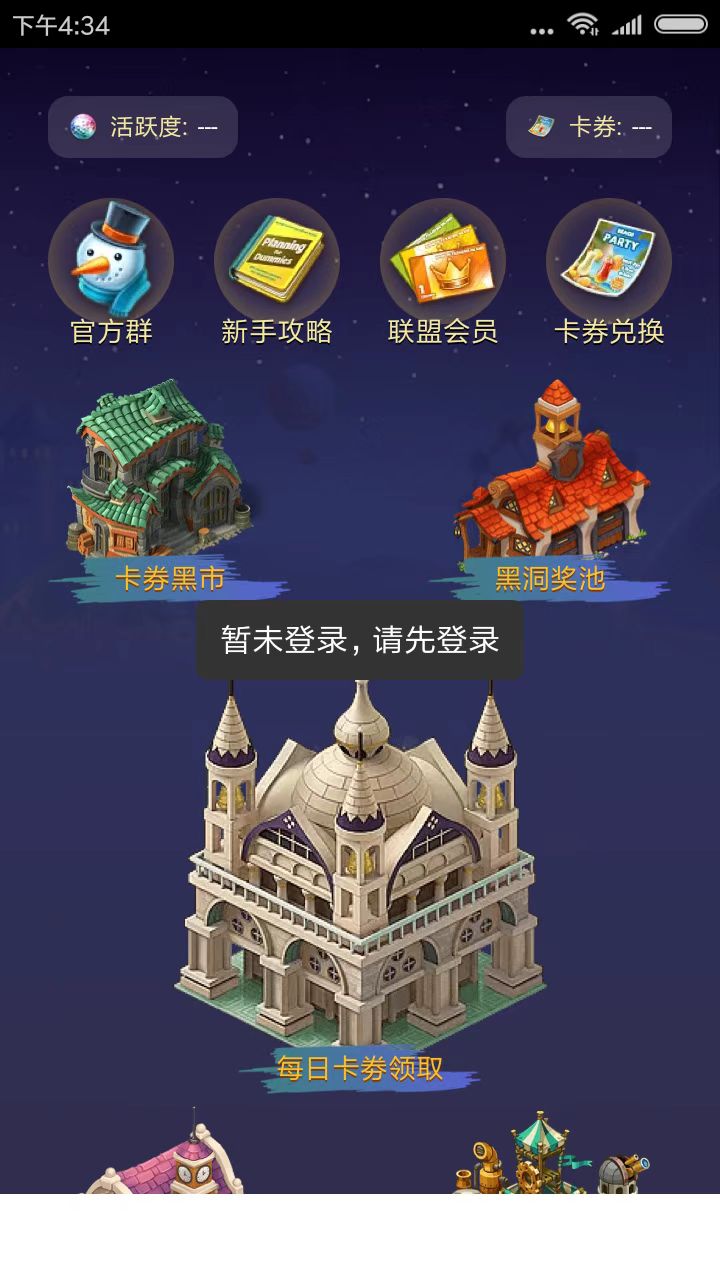
Task: Open 联盟会员 membership cards
Action: 443,261
